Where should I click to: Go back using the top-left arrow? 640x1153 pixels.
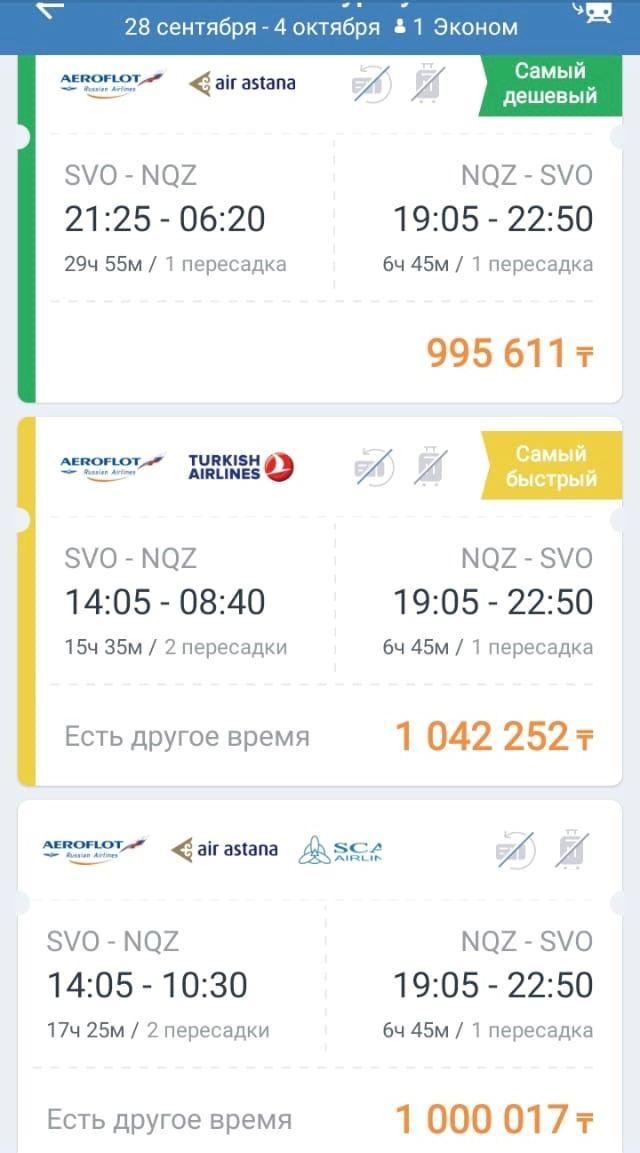click(46, 6)
